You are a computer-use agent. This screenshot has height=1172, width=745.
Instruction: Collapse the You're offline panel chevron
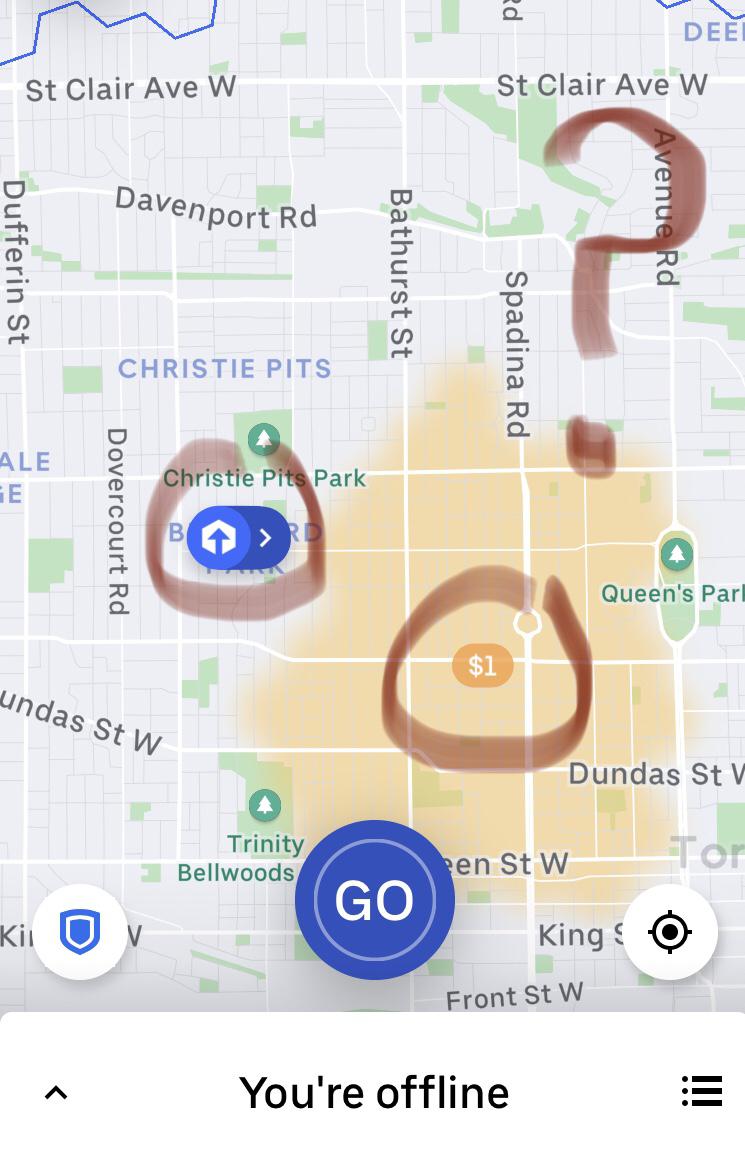pos(56,1091)
